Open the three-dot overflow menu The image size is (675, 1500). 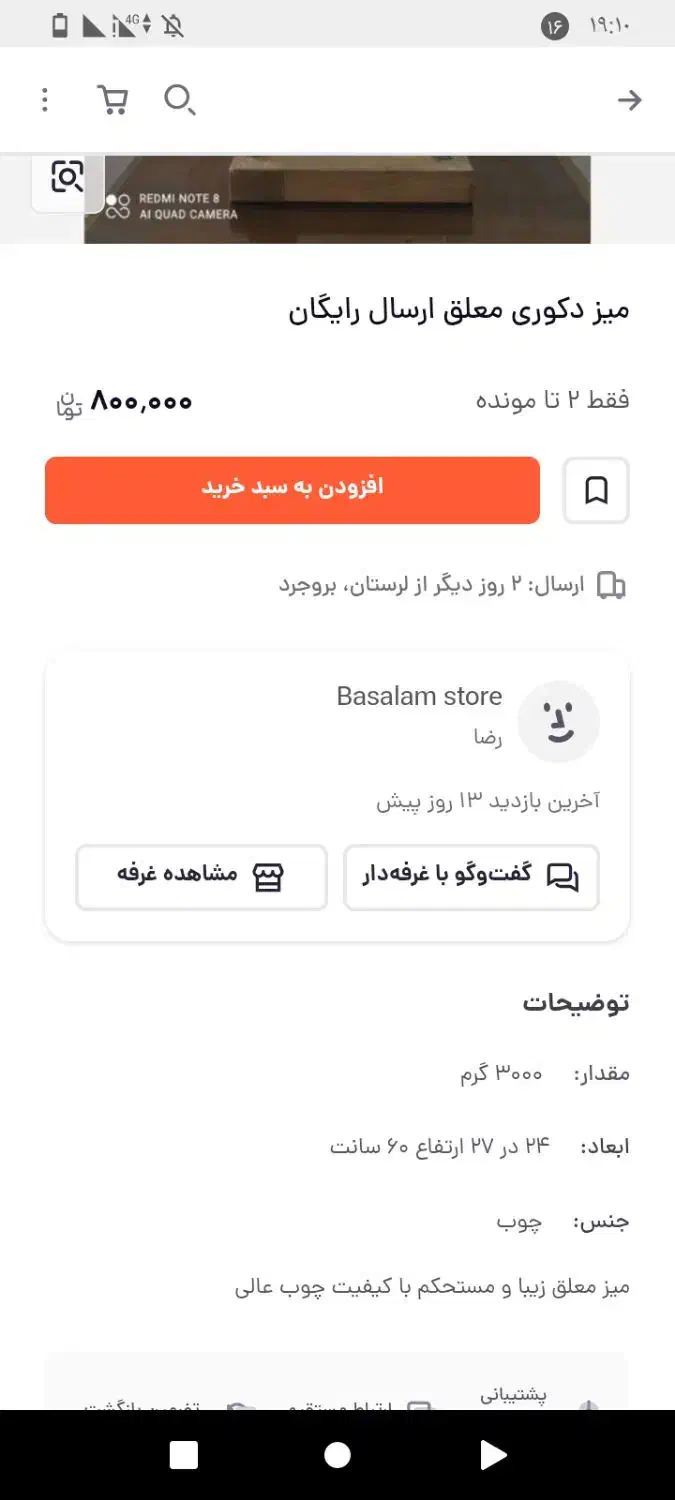point(44,100)
